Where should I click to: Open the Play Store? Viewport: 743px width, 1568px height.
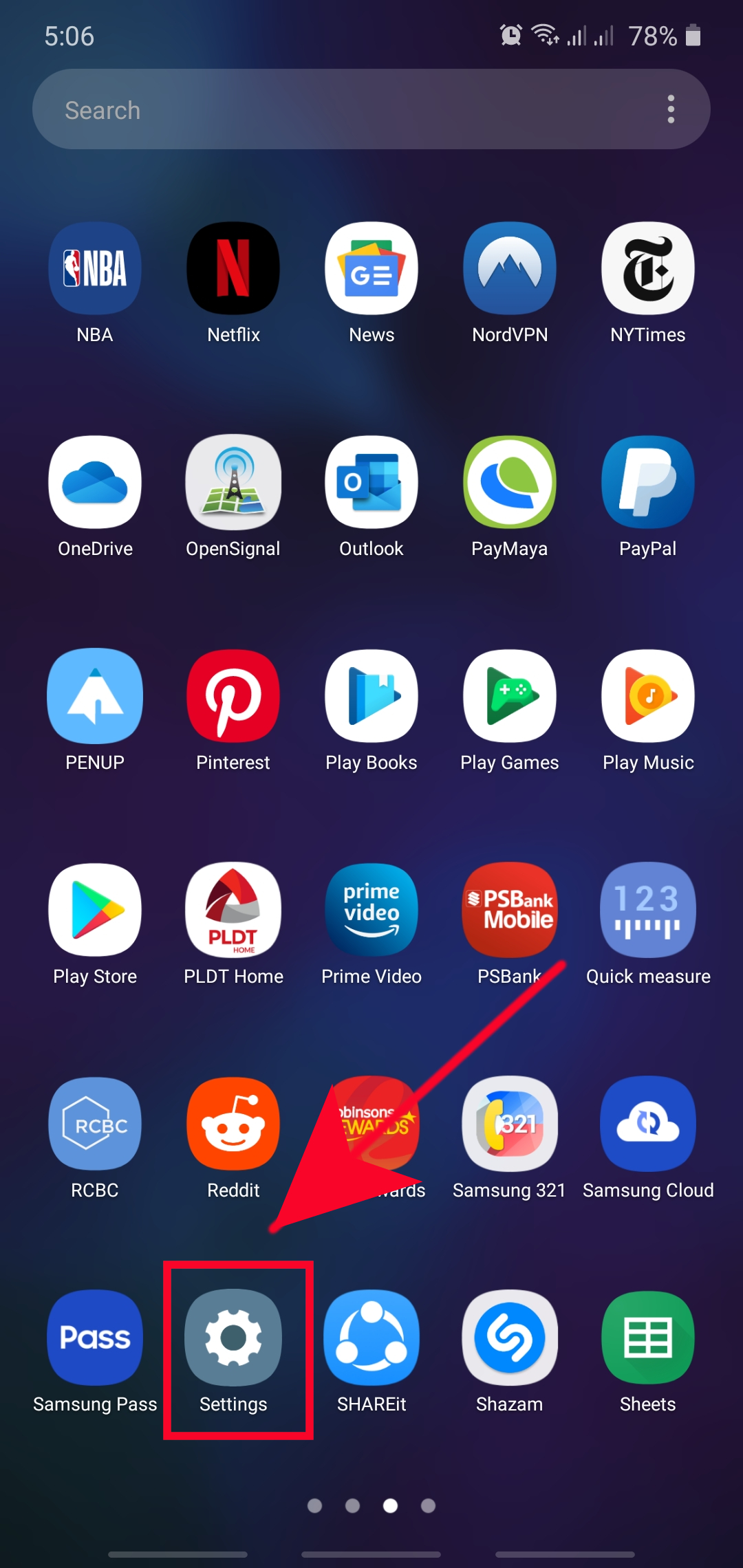point(95,909)
